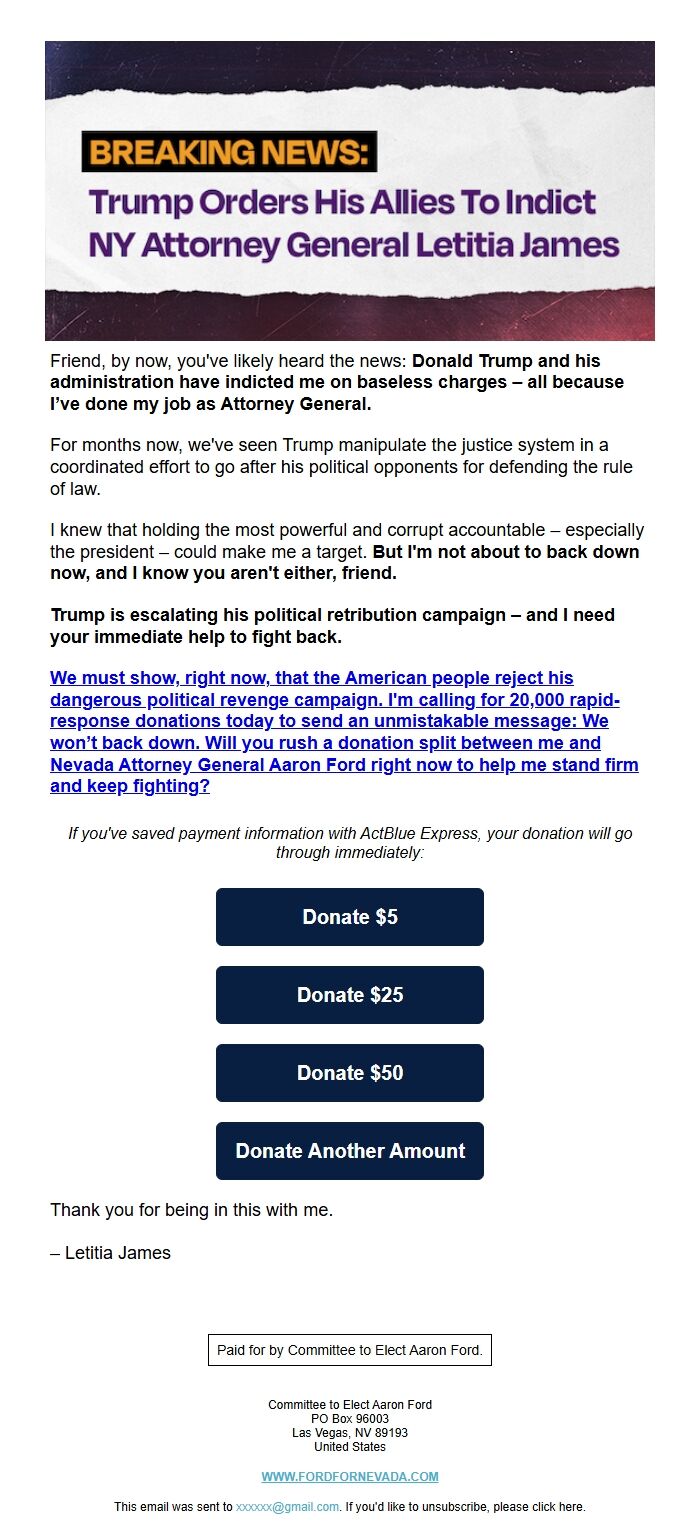Open Donate Another Amount
This screenshot has height=1538, width=700.
click(x=350, y=1151)
